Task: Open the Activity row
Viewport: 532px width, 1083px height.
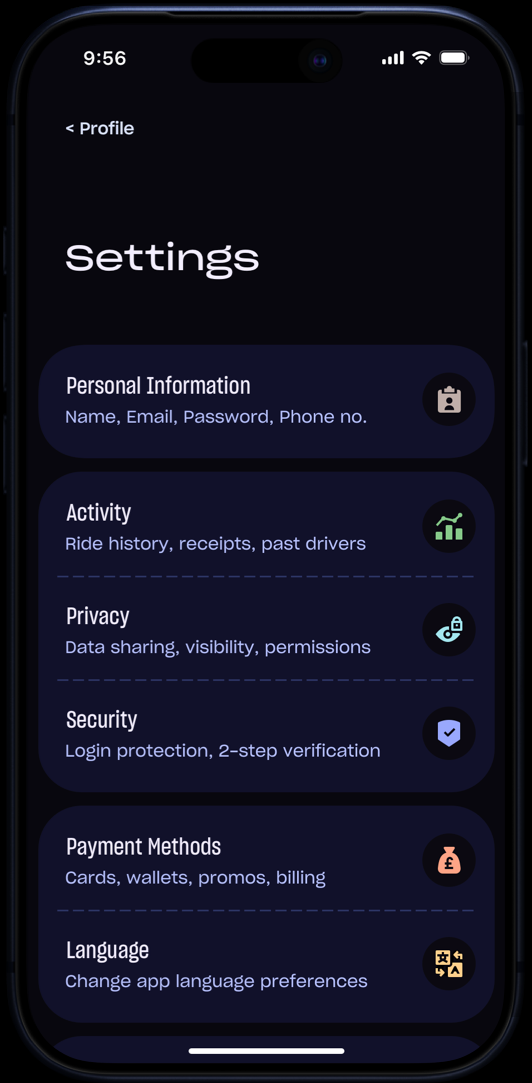Action: [x=266, y=526]
